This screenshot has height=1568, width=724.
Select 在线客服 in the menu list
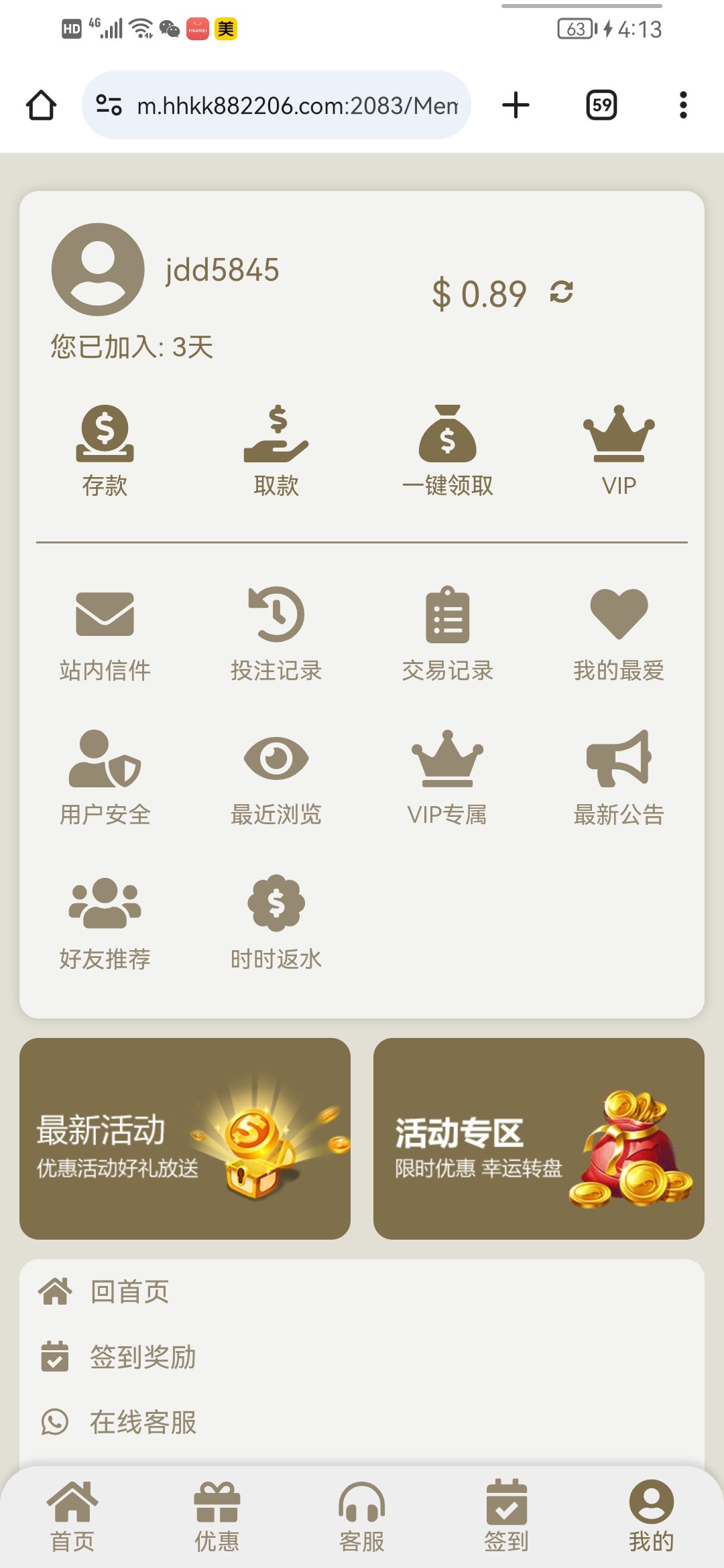click(x=142, y=1422)
